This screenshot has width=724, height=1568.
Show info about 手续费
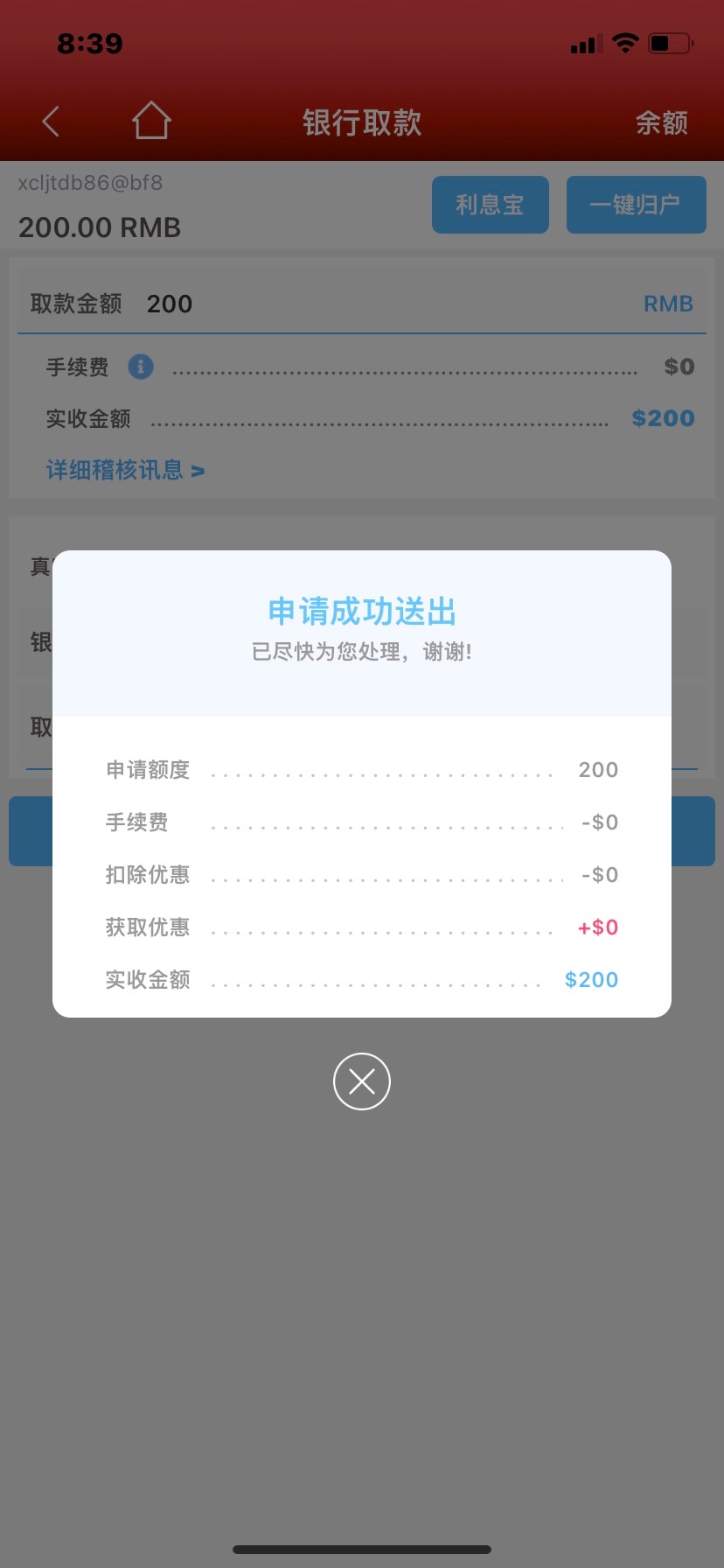(x=141, y=367)
